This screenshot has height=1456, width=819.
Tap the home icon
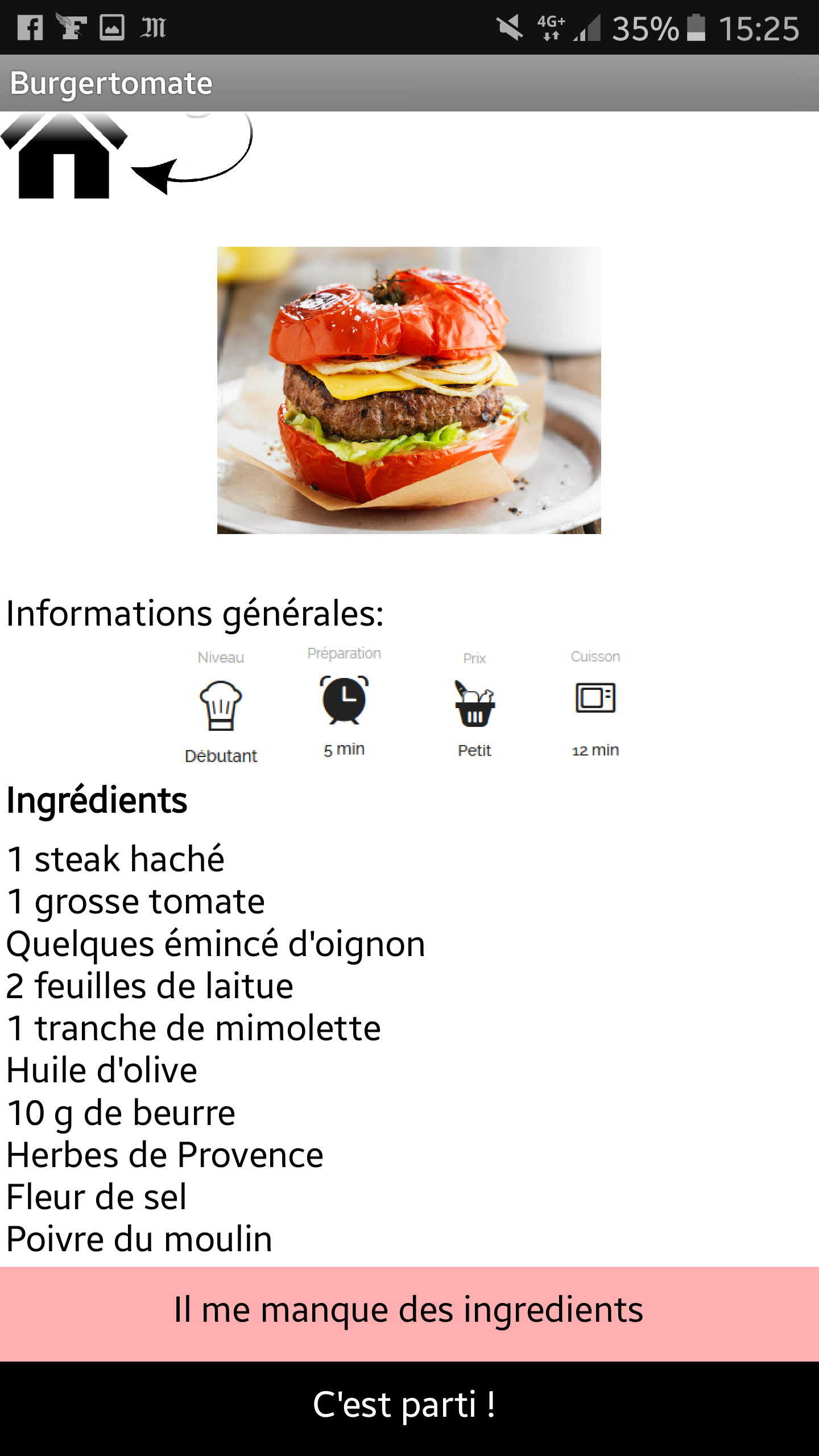point(64,155)
